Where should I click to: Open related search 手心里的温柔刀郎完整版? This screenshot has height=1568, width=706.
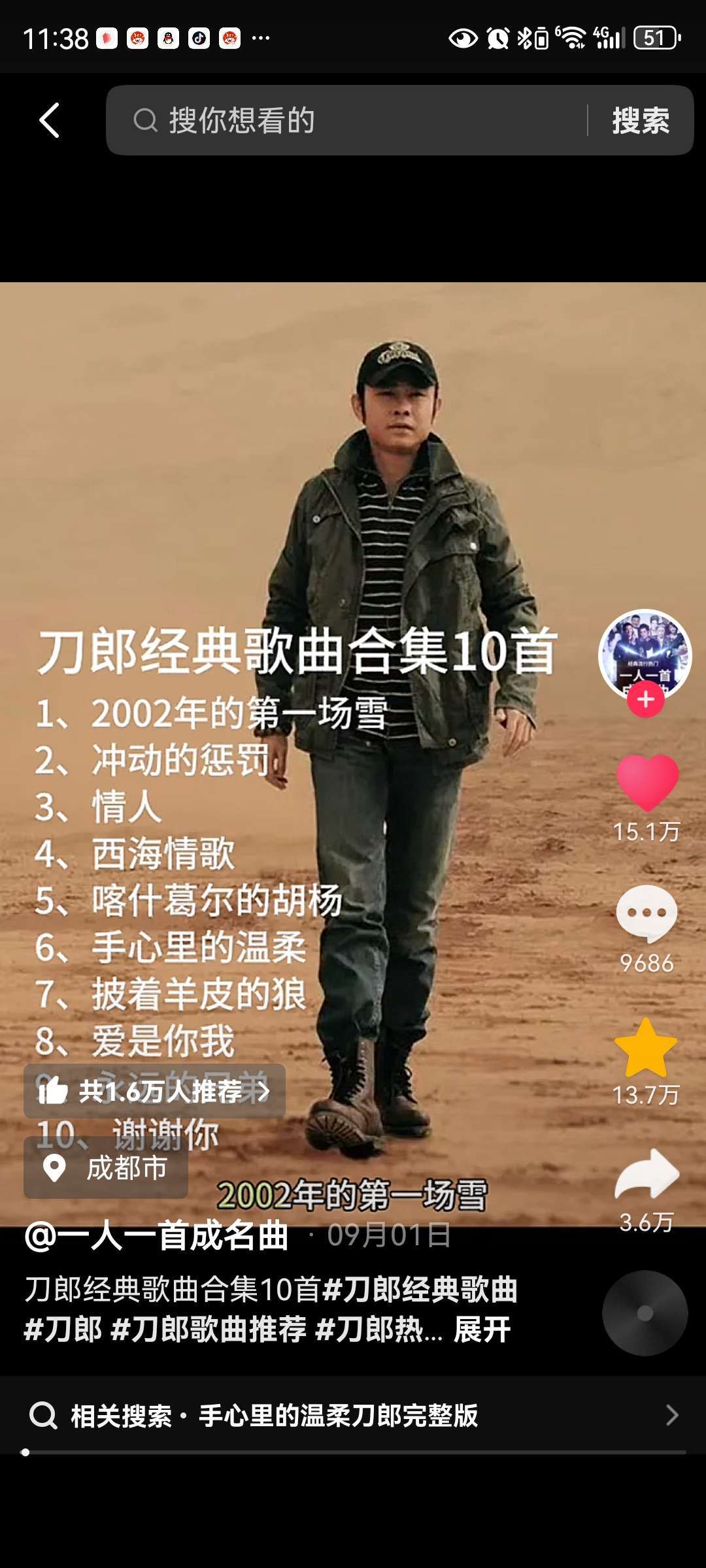click(x=339, y=1416)
